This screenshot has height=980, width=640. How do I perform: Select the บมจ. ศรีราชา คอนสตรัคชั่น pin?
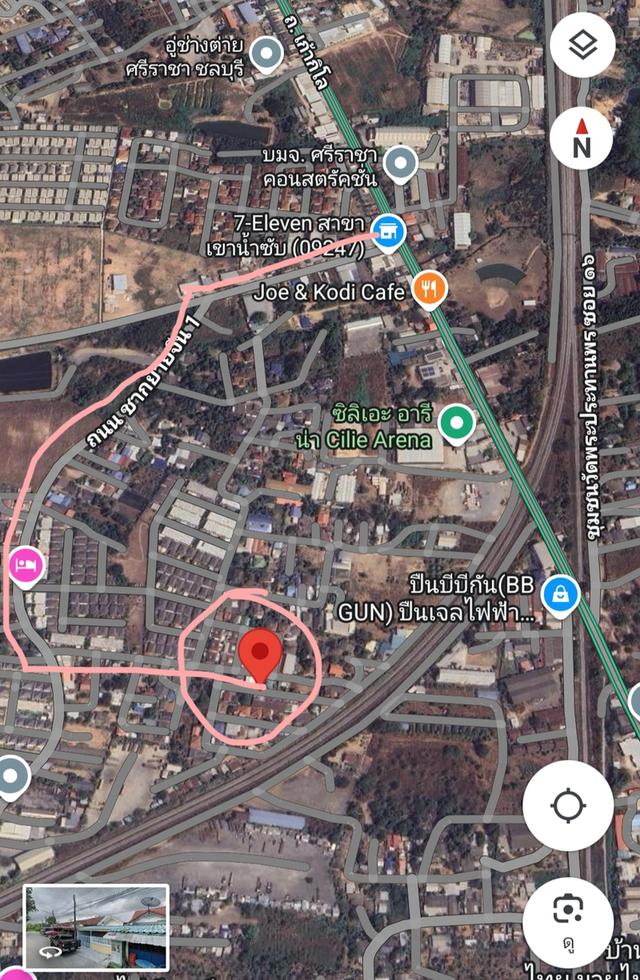coord(400,163)
